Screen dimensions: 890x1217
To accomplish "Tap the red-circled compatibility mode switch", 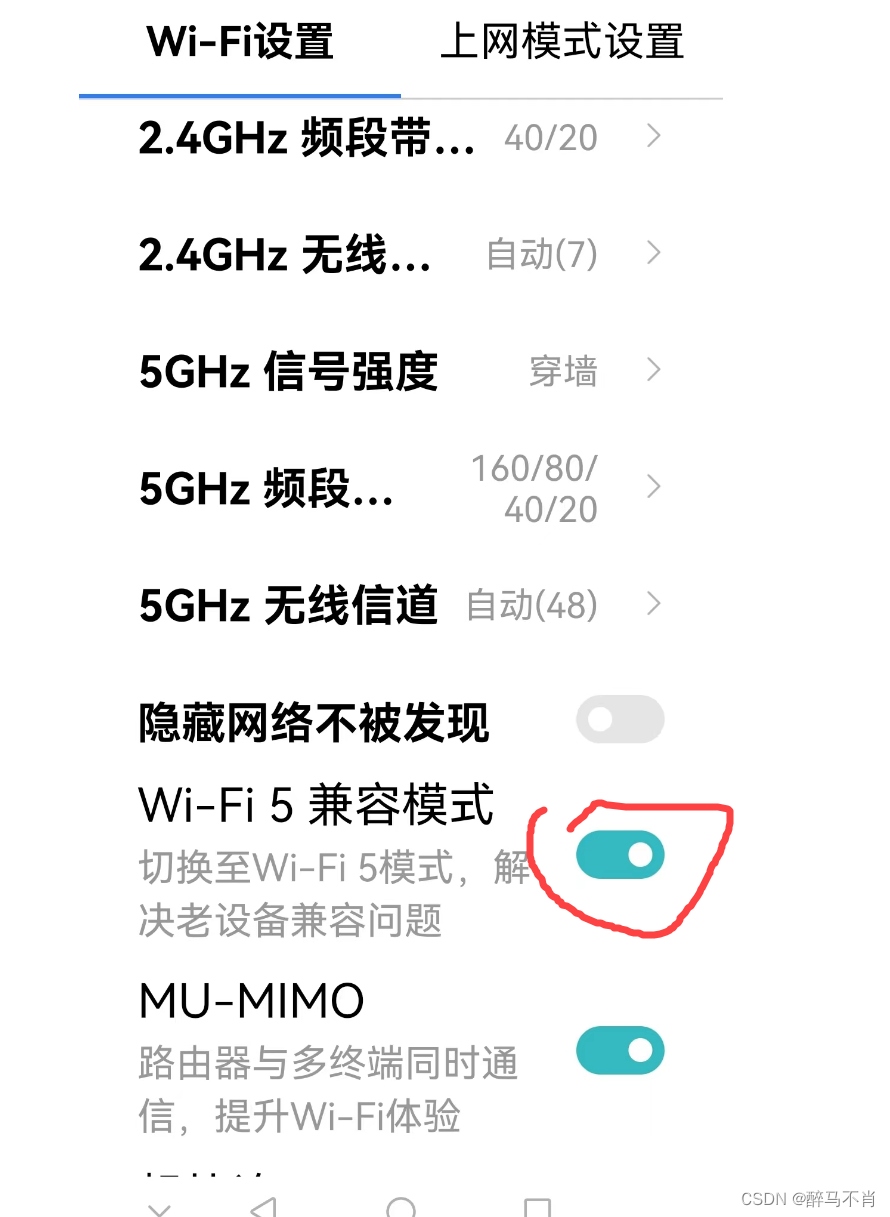I will tap(620, 855).
